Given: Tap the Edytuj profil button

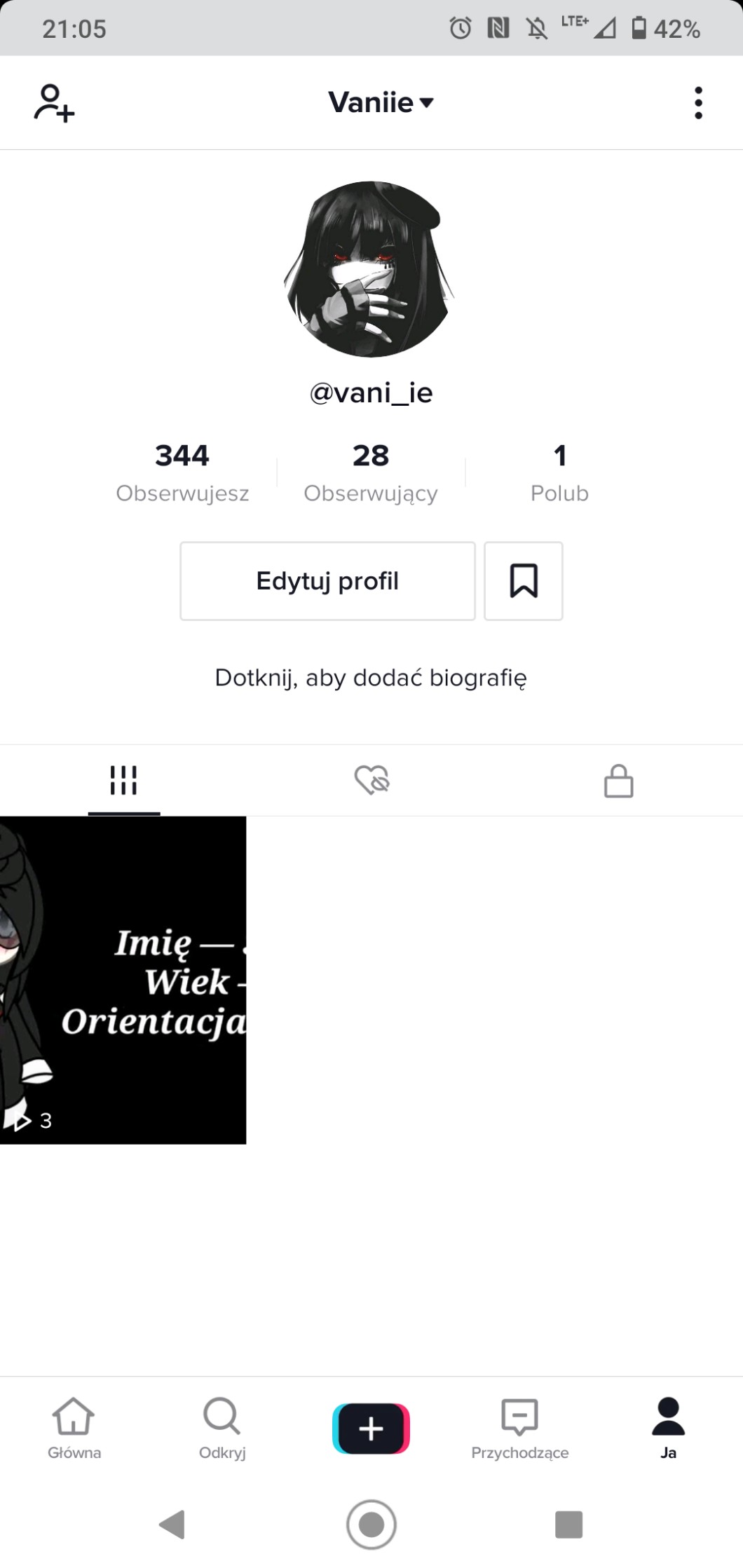Looking at the screenshot, I should point(327,581).
